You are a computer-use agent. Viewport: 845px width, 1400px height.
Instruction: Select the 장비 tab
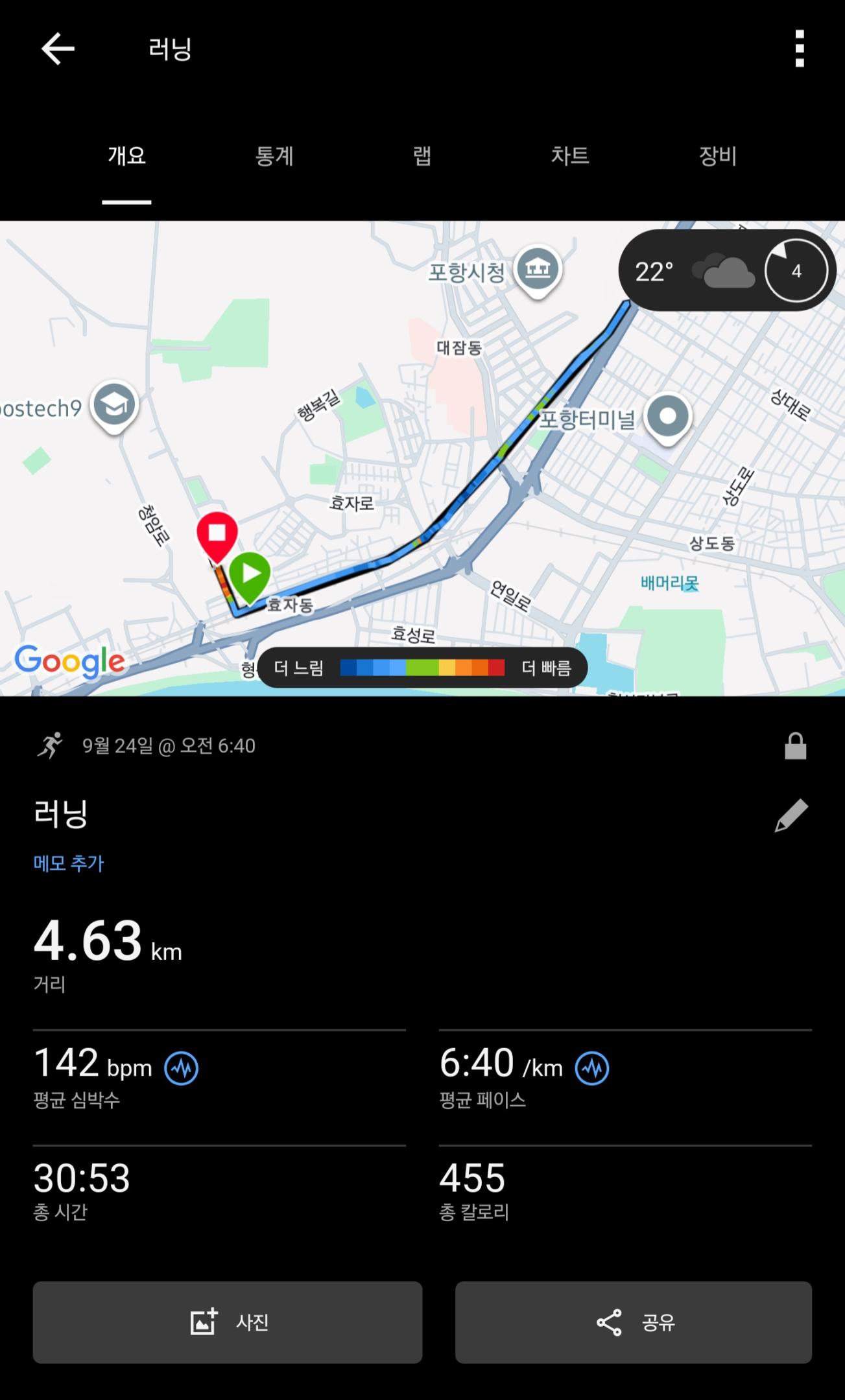tap(717, 156)
